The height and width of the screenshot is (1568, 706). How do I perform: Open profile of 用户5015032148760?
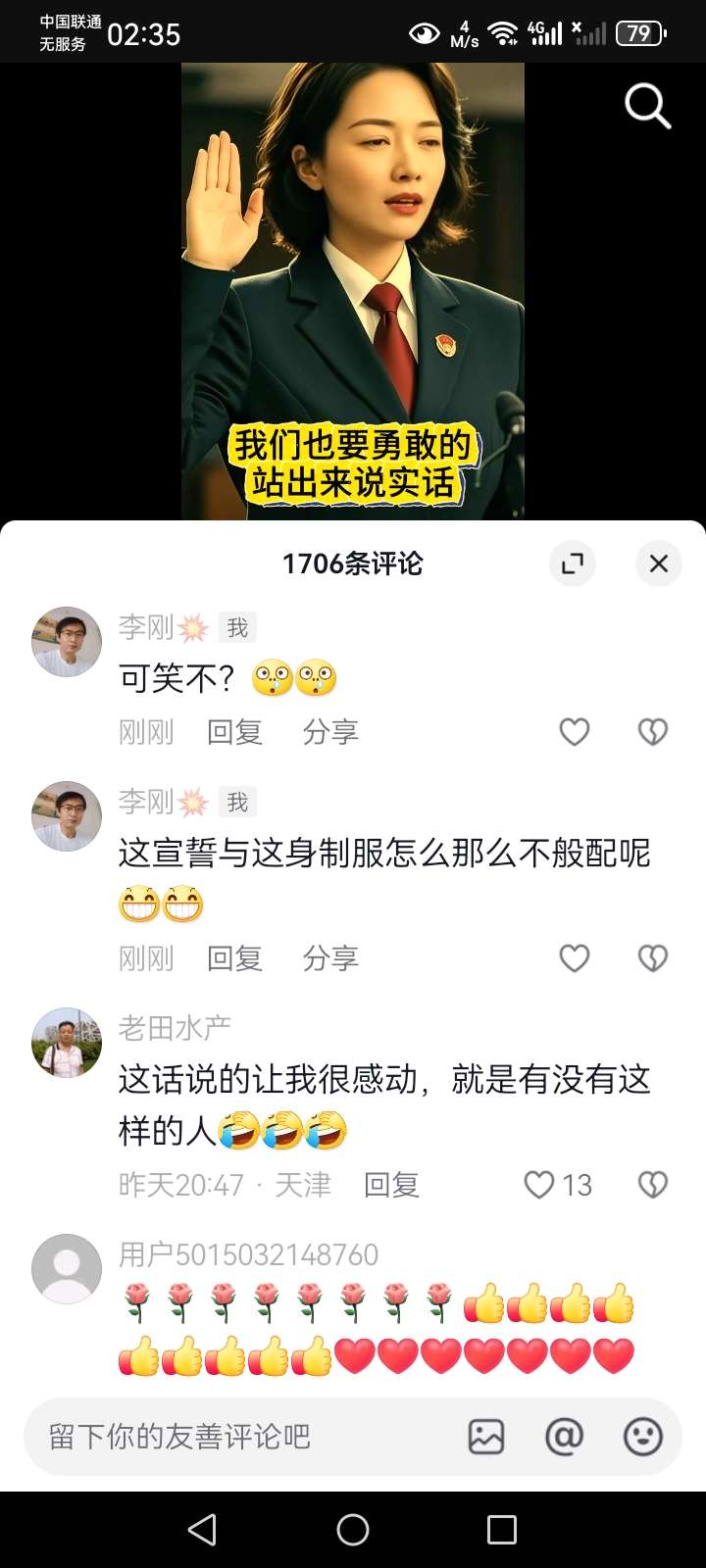(x=67, y=1268)
